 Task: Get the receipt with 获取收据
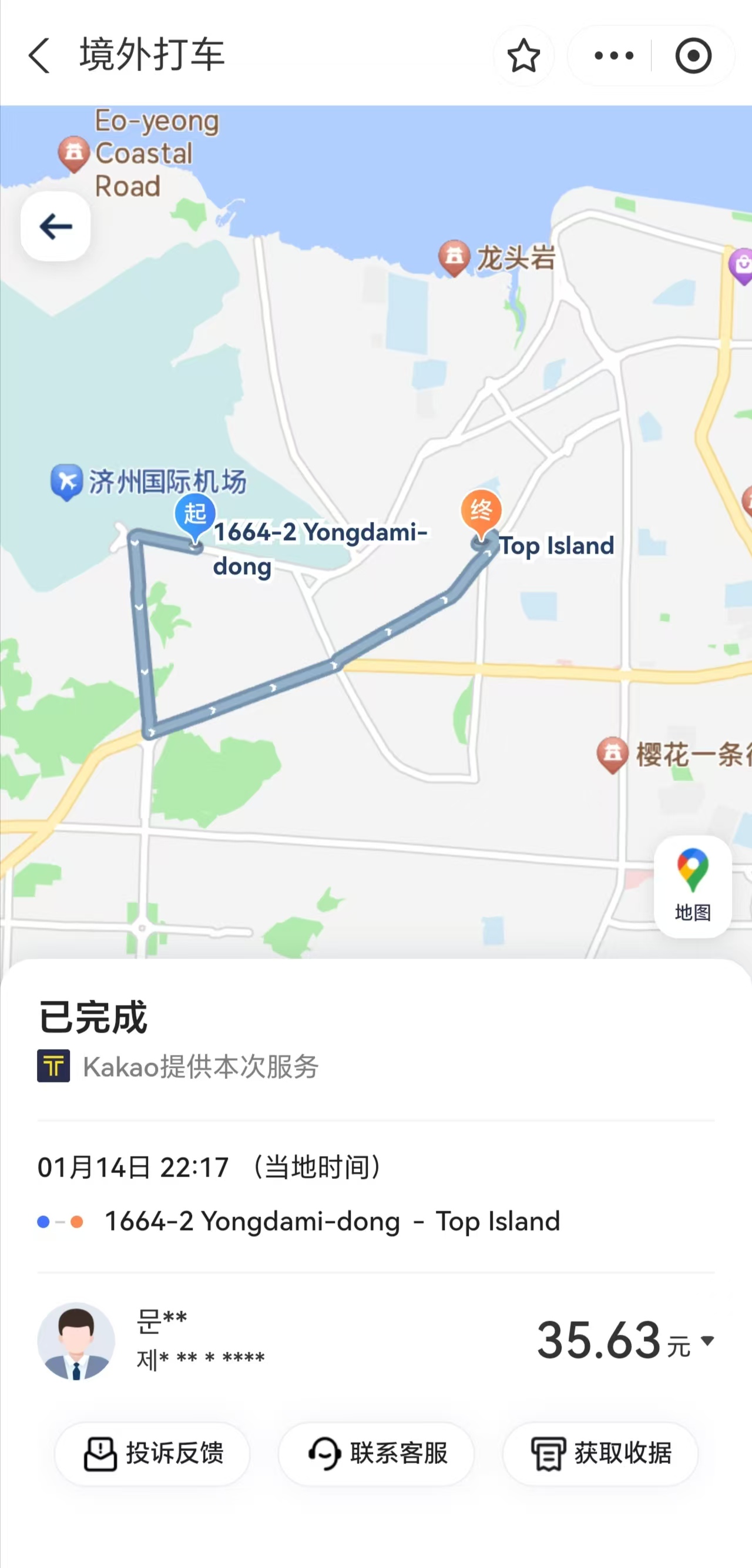(600, 1453)
